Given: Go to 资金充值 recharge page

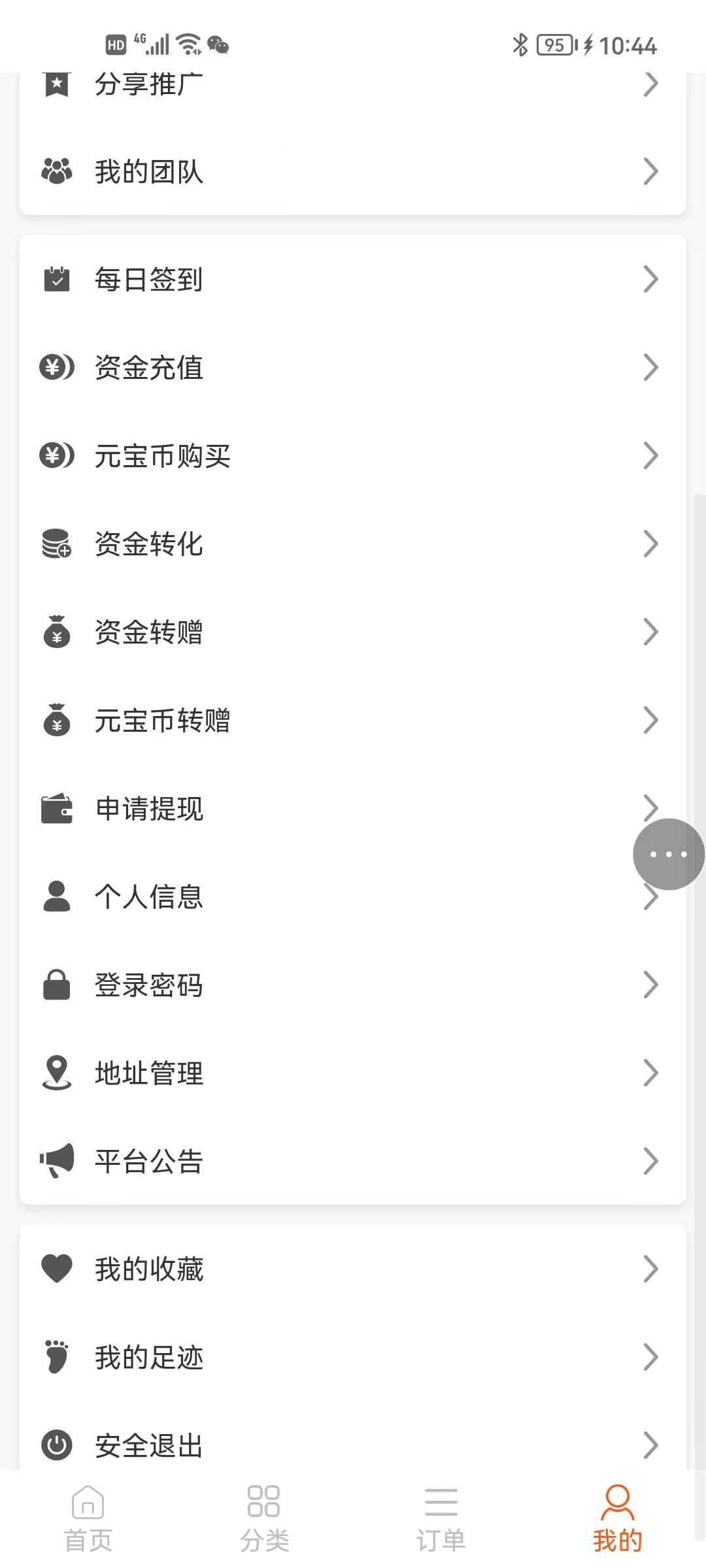Looking at the screenshot, I should 149,368.
